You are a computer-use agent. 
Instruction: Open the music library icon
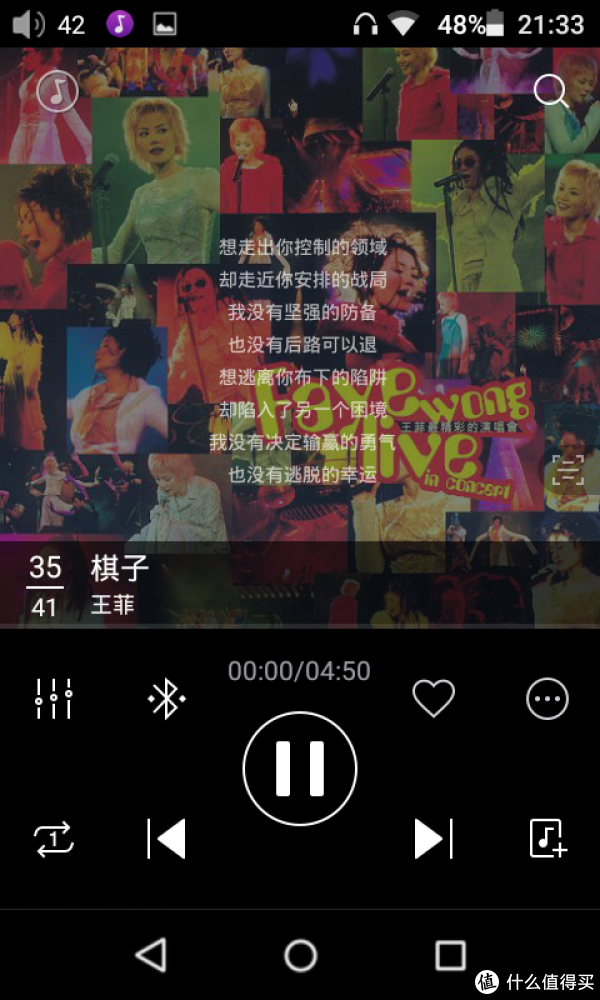pyautogui.click(x=57, y=91)
